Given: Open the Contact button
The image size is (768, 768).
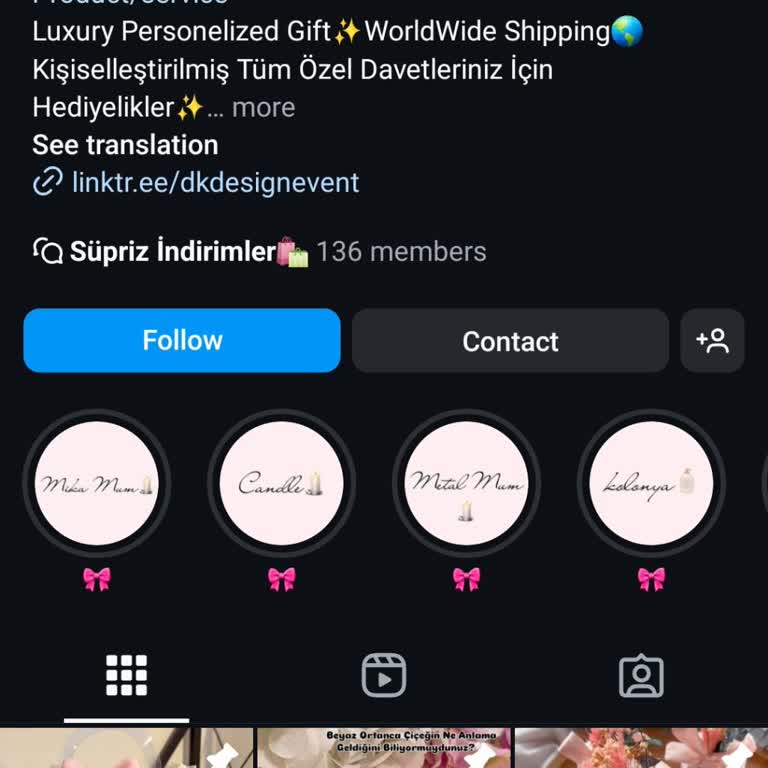Looking at the screenshot, I should [510, 341].
